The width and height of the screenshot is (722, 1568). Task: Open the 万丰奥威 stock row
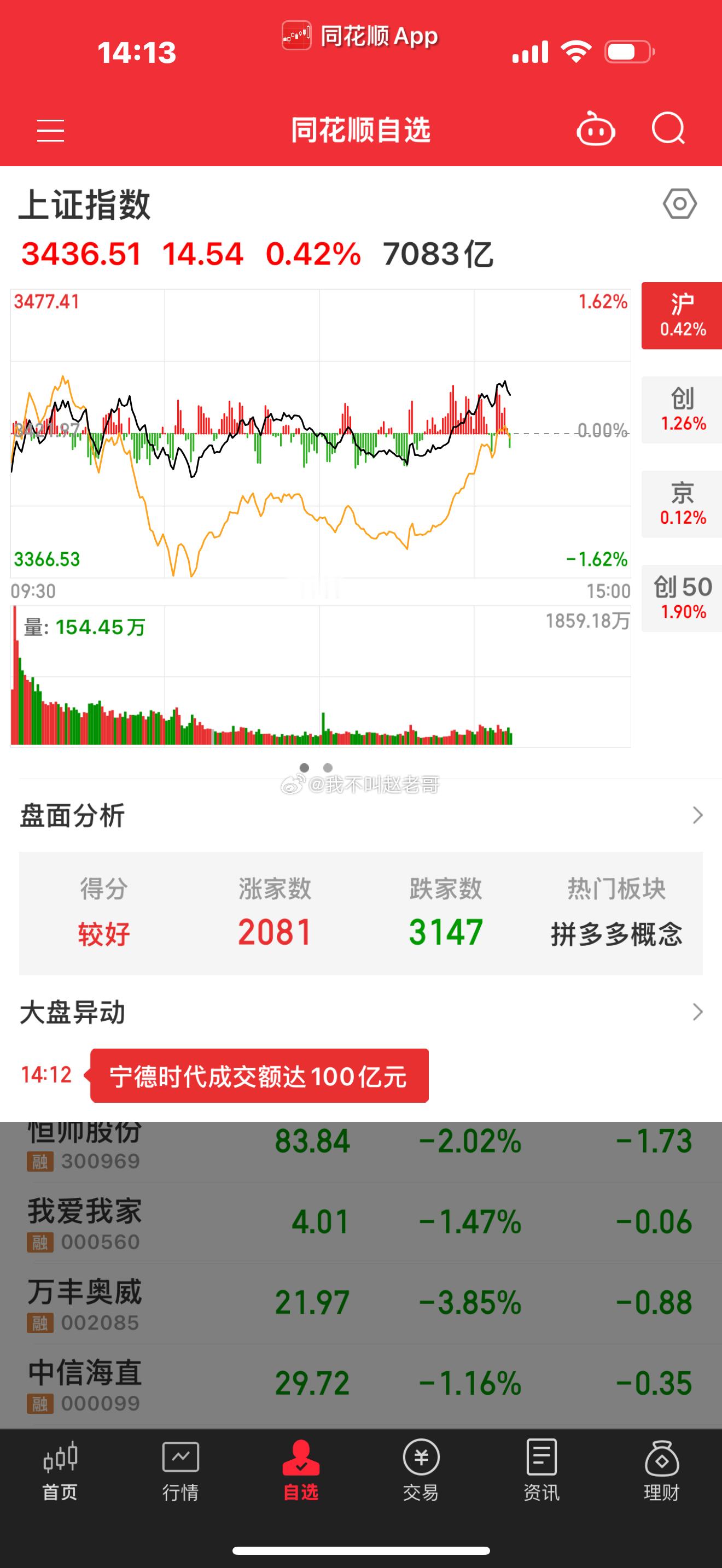(x=361, y=1304)
